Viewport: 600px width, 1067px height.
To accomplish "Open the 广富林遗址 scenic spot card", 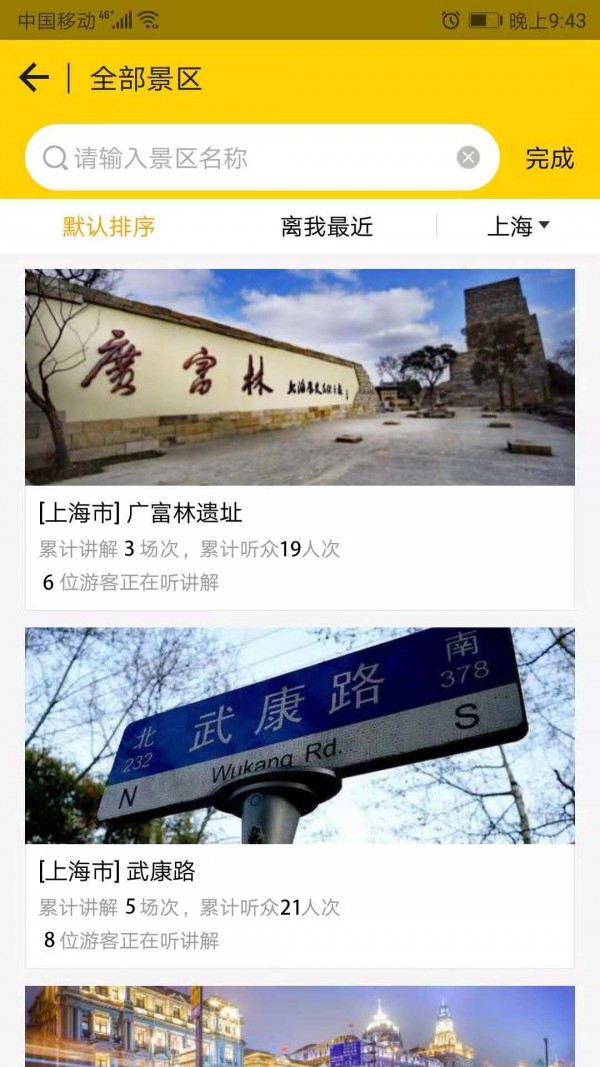I will pyautogui.click(x=300, y=438).
